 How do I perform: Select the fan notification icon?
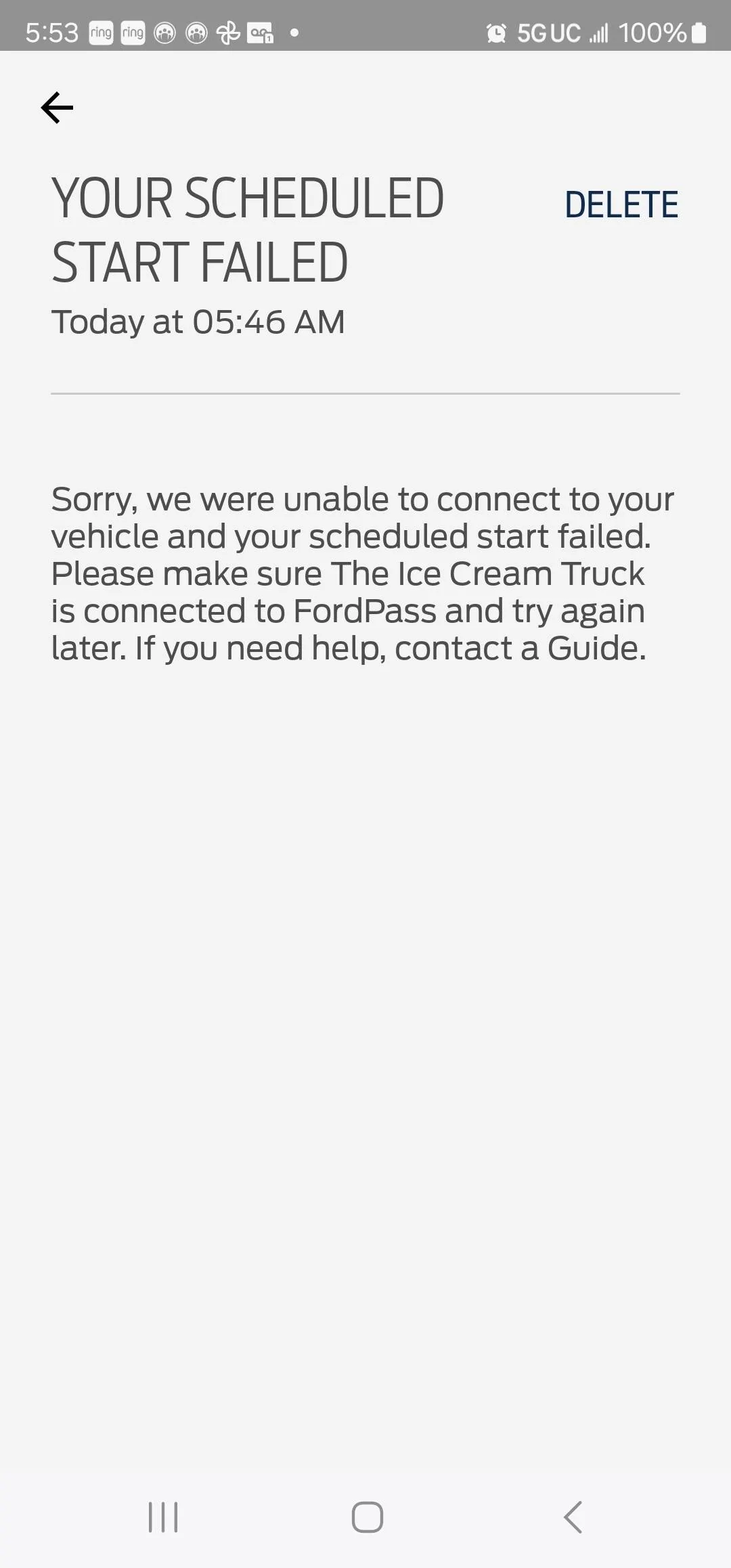click(x=229, y=31)
